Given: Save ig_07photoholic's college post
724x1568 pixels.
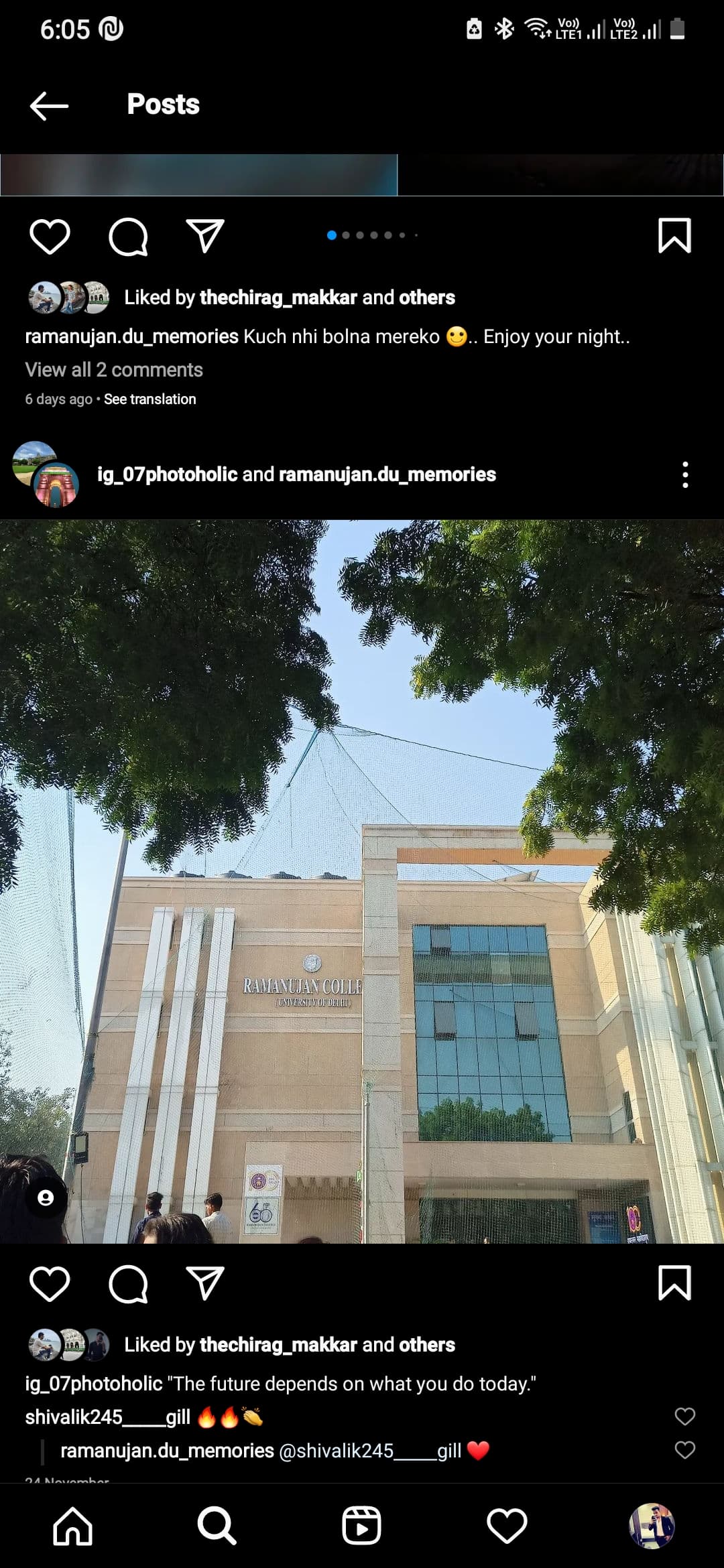Looking at the screenshot, I should [674, 1283].
